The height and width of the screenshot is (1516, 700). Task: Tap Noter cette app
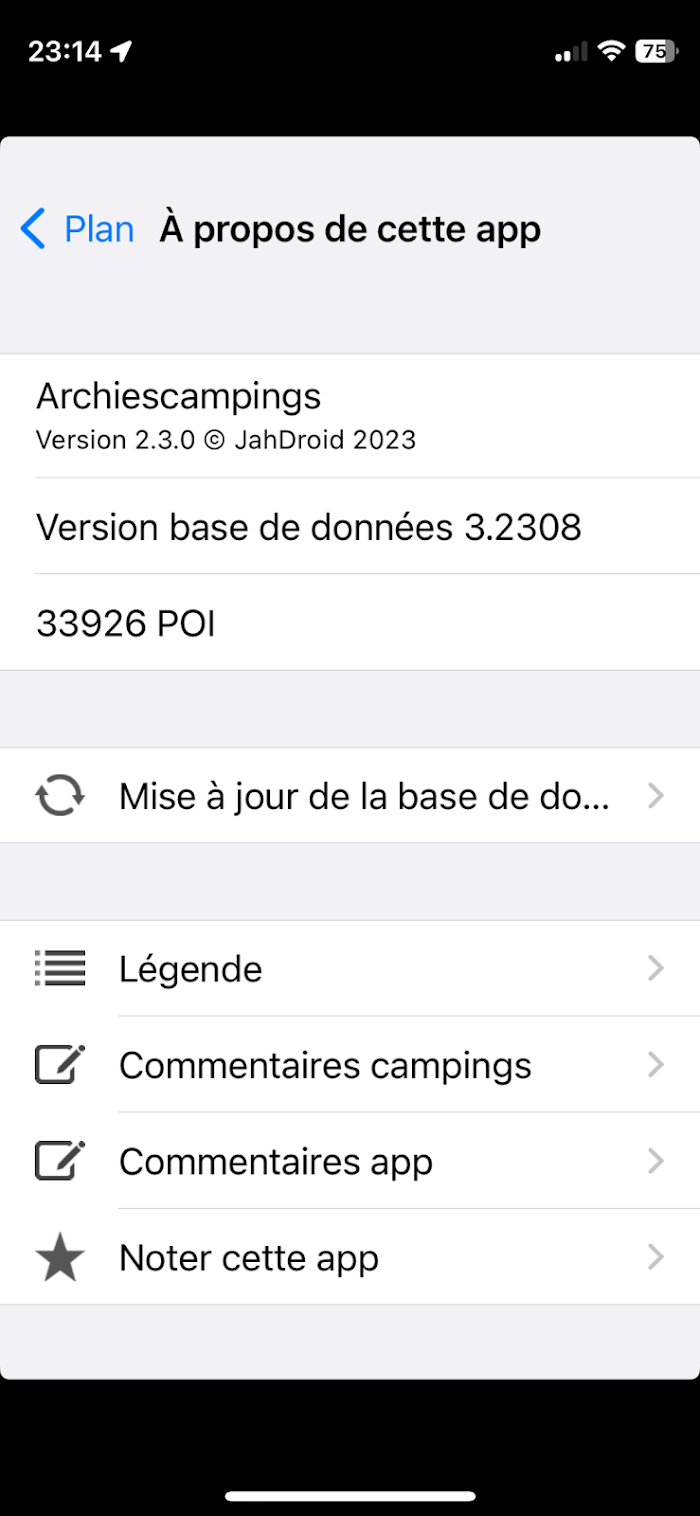pyautogui.click(x=350, y=1258)
